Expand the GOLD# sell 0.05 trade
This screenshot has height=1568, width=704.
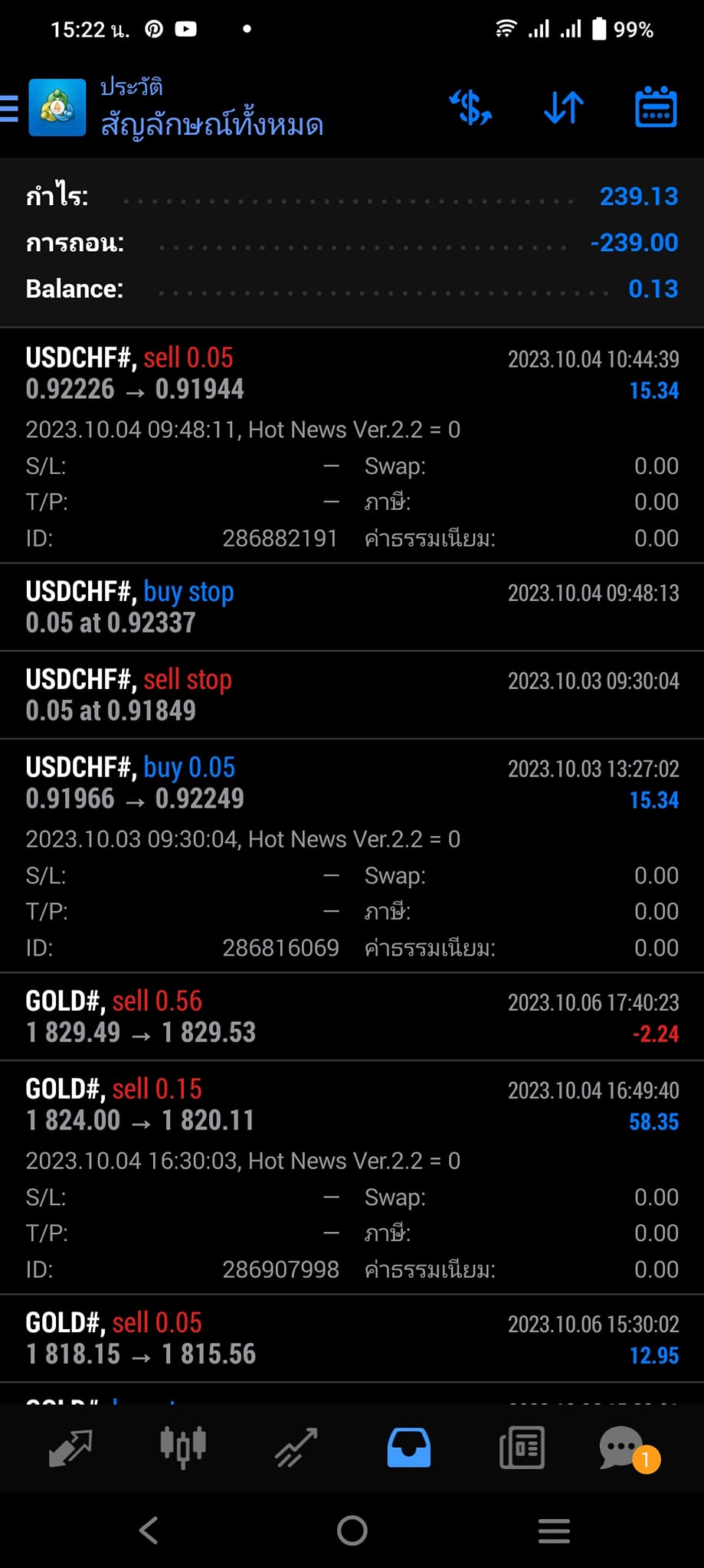pyautogui.click(x=352, y=1338)
